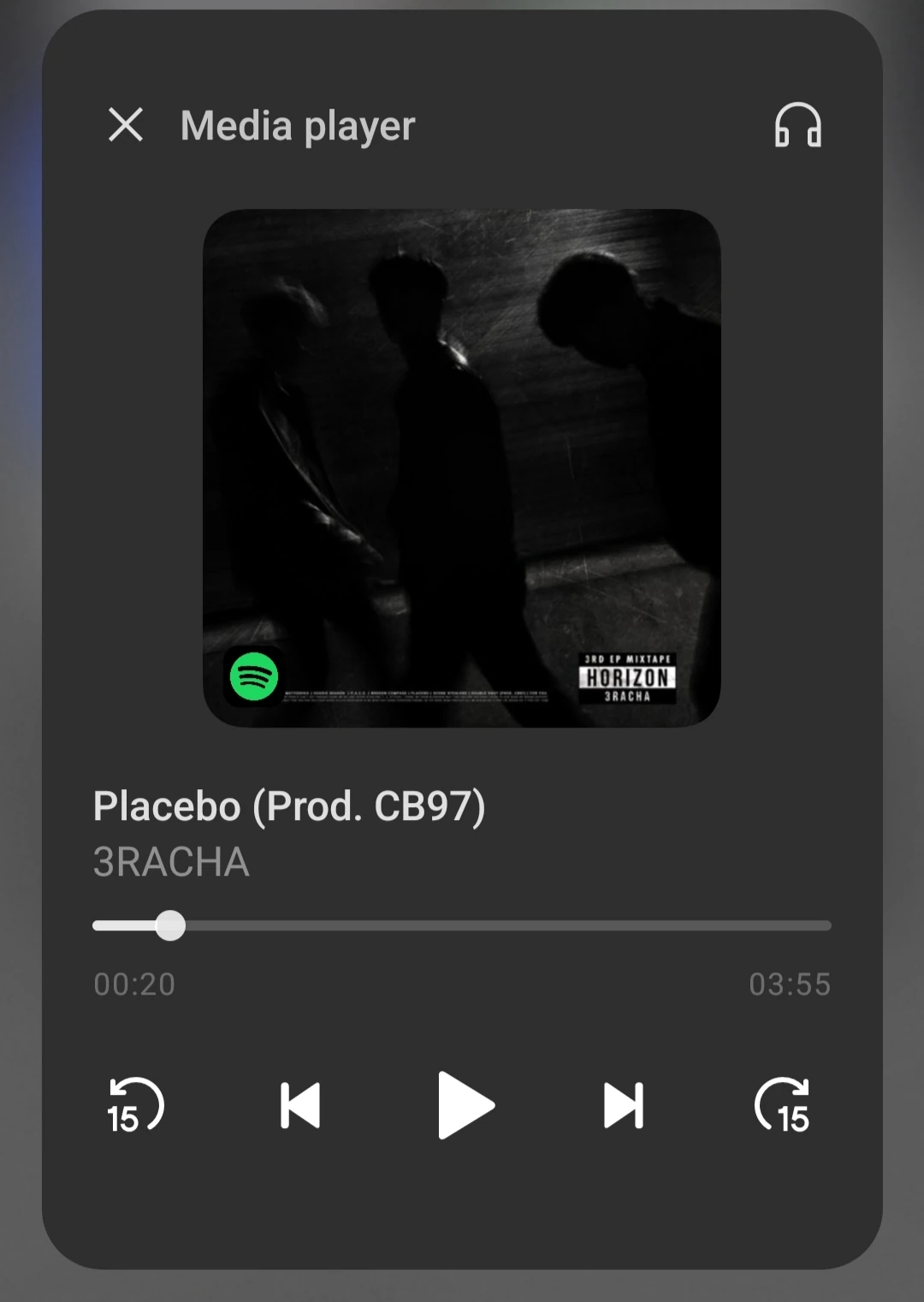Screen dimensions: 924x1302
Task: Close the Media player panel
Action: [x=126, y=125]
